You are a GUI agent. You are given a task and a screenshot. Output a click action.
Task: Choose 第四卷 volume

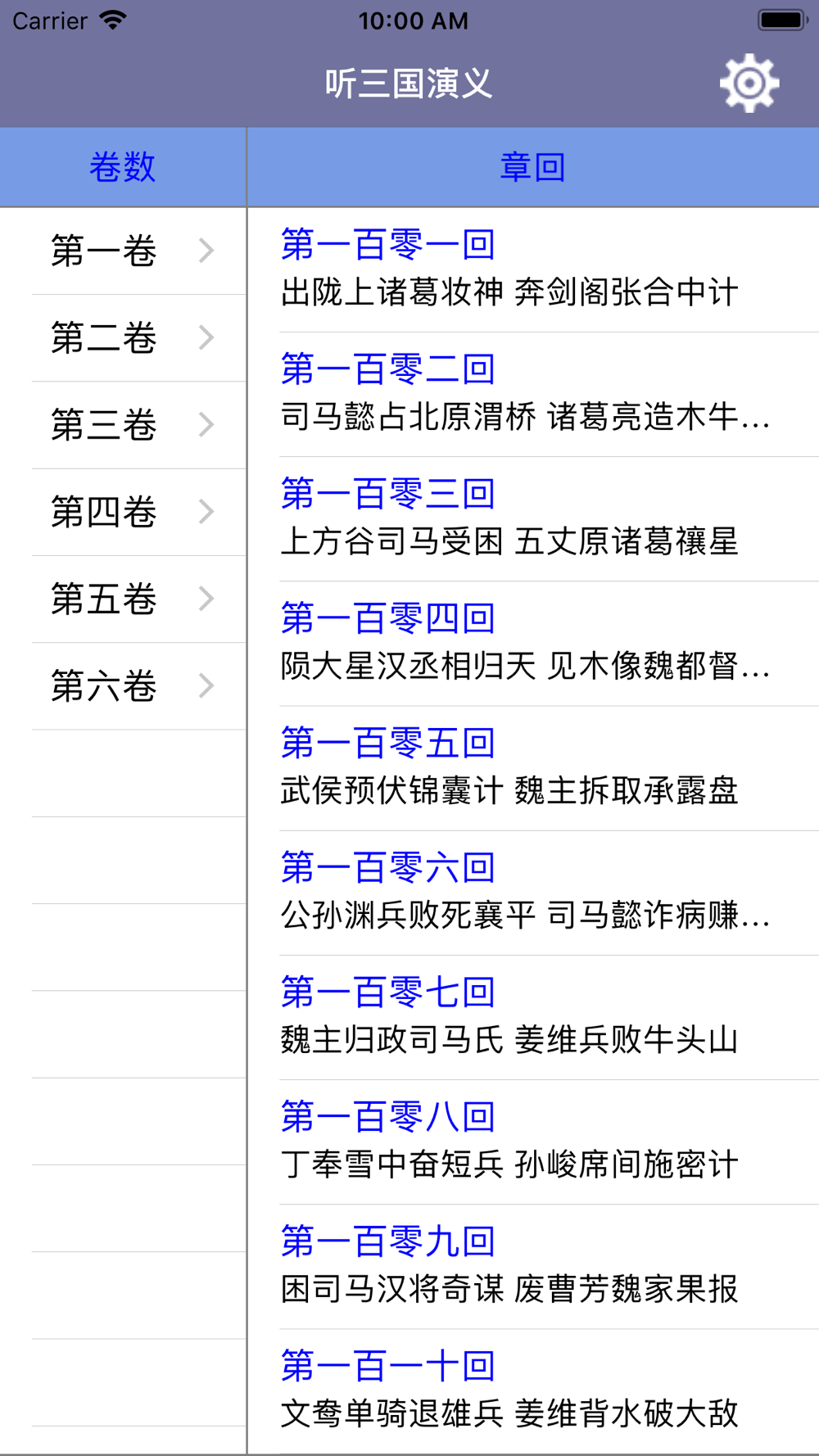click(x=123, y=513)
